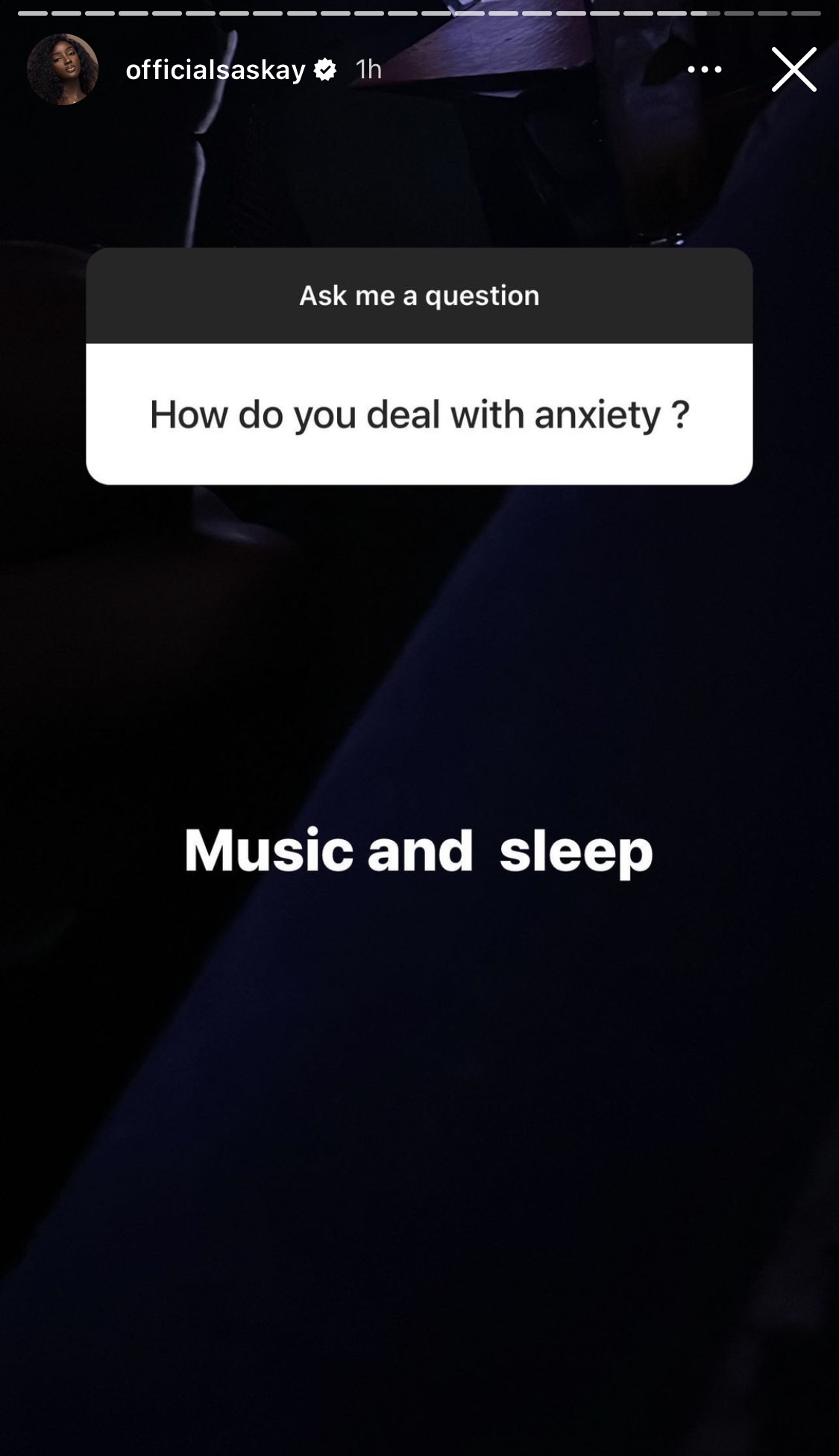Open the three-dot story options menu
Viewport: 839px width, 1456px height.
pos(704,69)
